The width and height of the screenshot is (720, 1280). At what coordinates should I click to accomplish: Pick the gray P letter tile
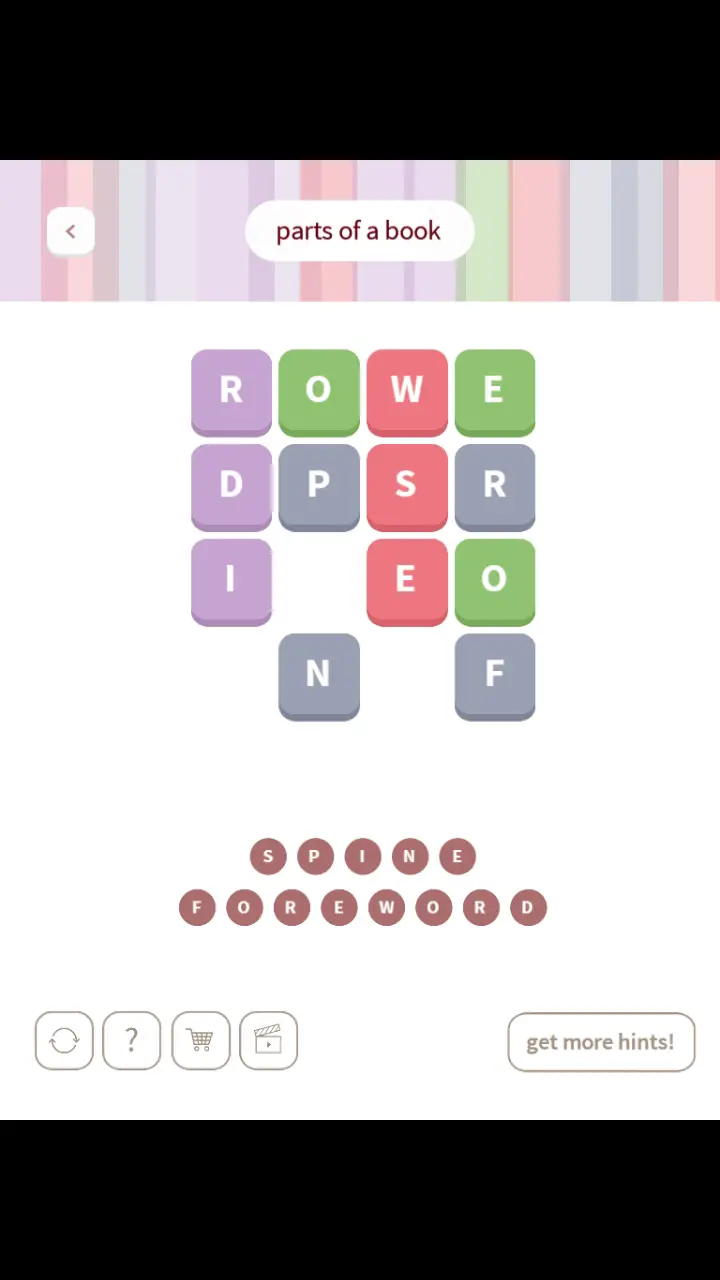click(319, 487)
